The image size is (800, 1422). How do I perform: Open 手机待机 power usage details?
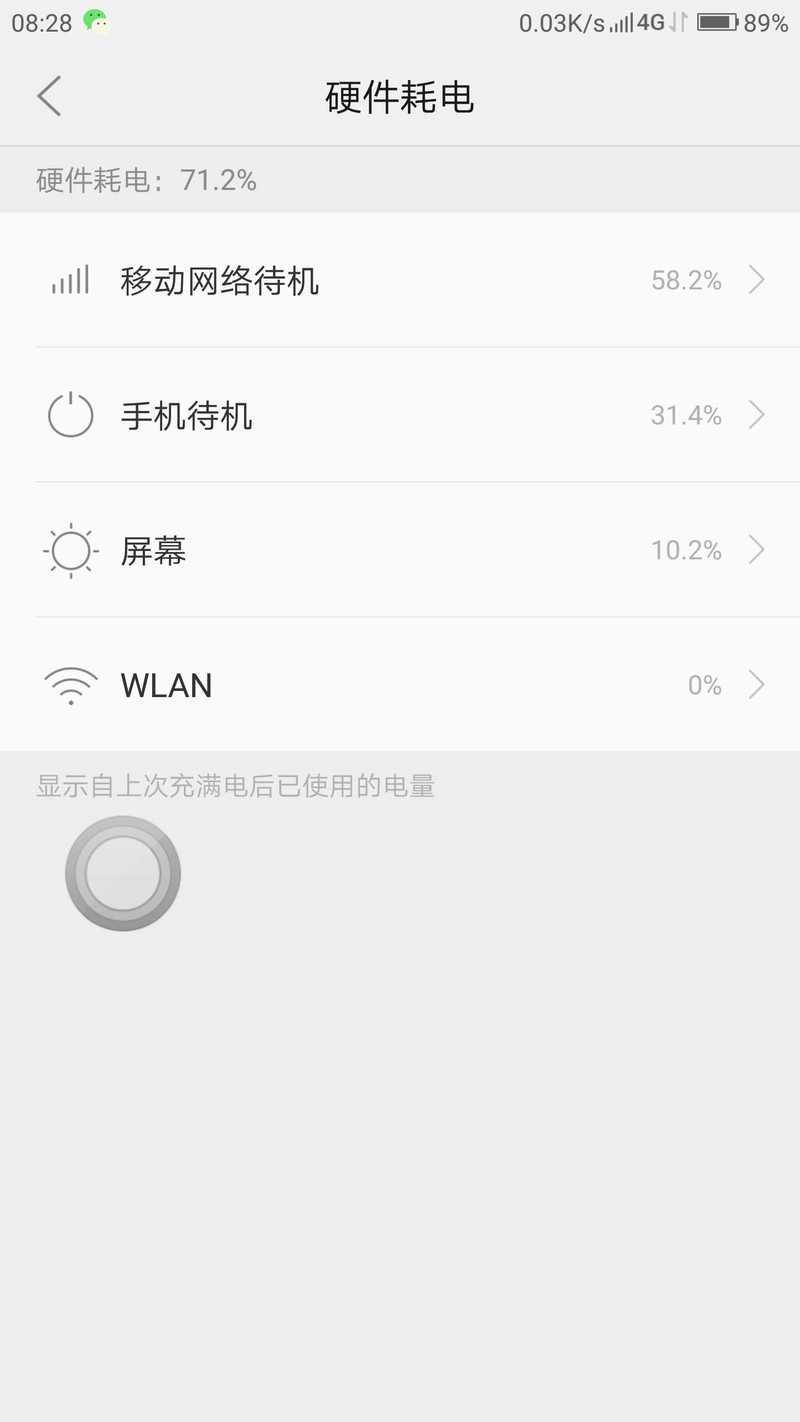[400, 415]
